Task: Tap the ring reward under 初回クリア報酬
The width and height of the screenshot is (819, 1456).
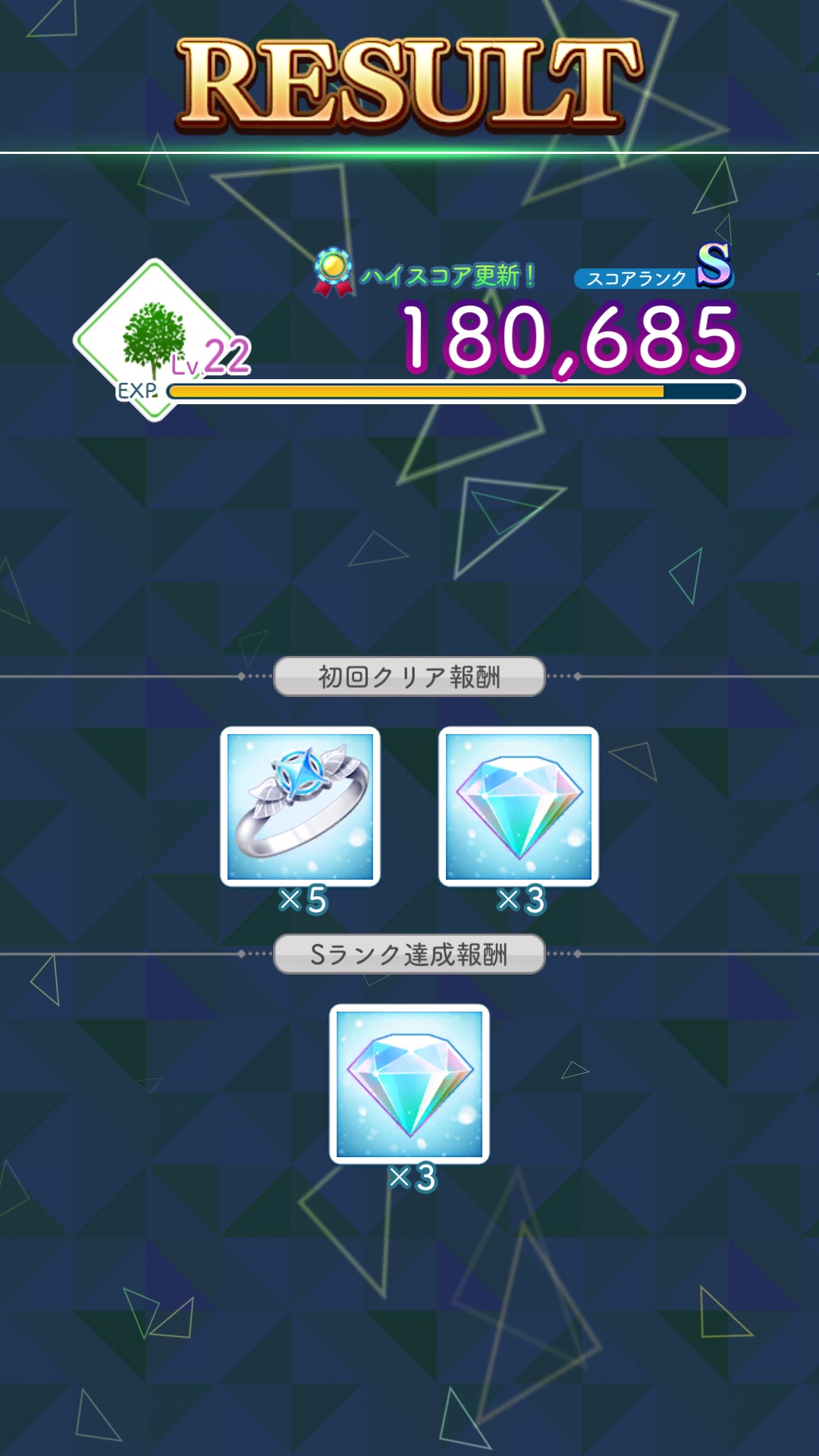Action: point(300,806)
